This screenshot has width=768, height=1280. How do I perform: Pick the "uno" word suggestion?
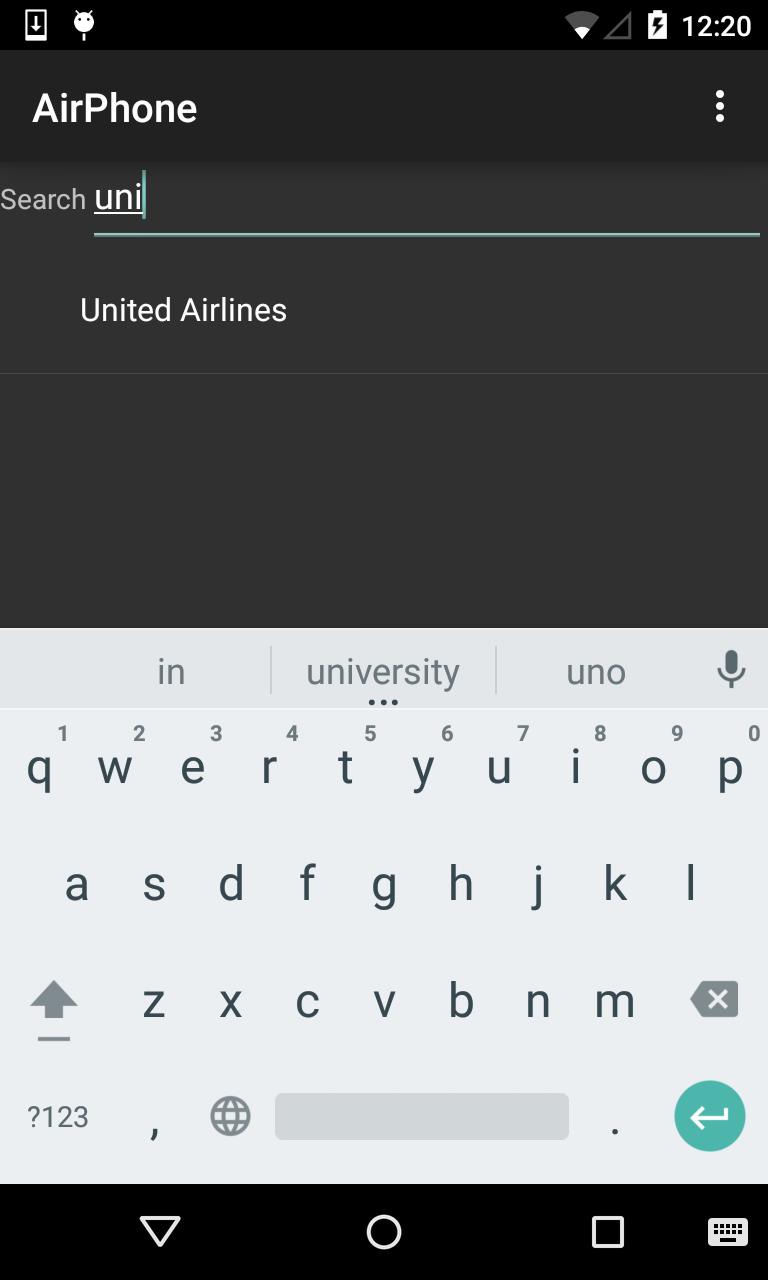coord(596,672)
